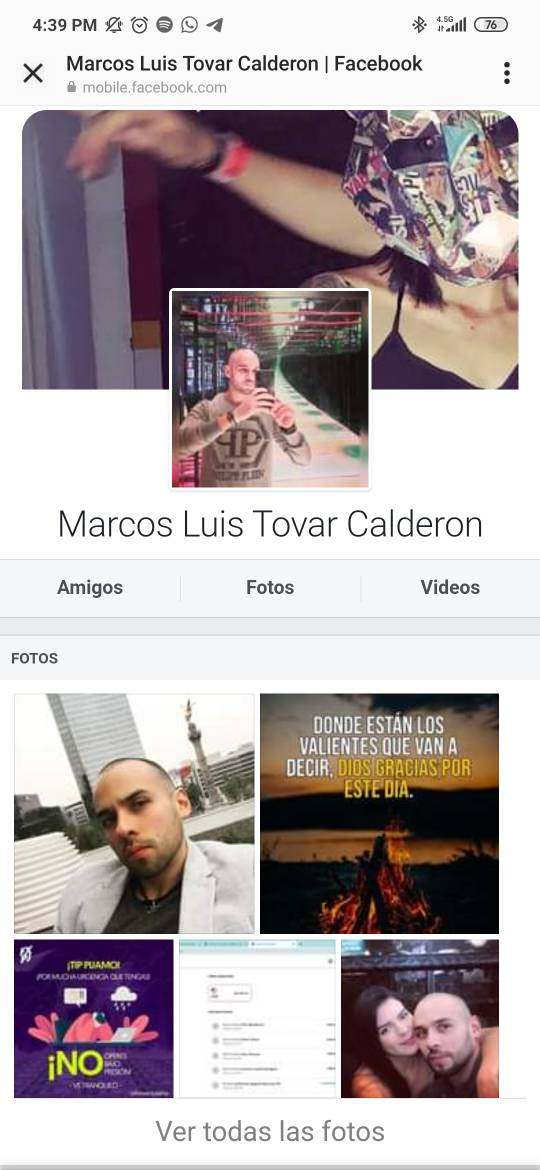The image size is (540, 1170).
Task: Open the photo of man in gray blazer
Action: 134,813
